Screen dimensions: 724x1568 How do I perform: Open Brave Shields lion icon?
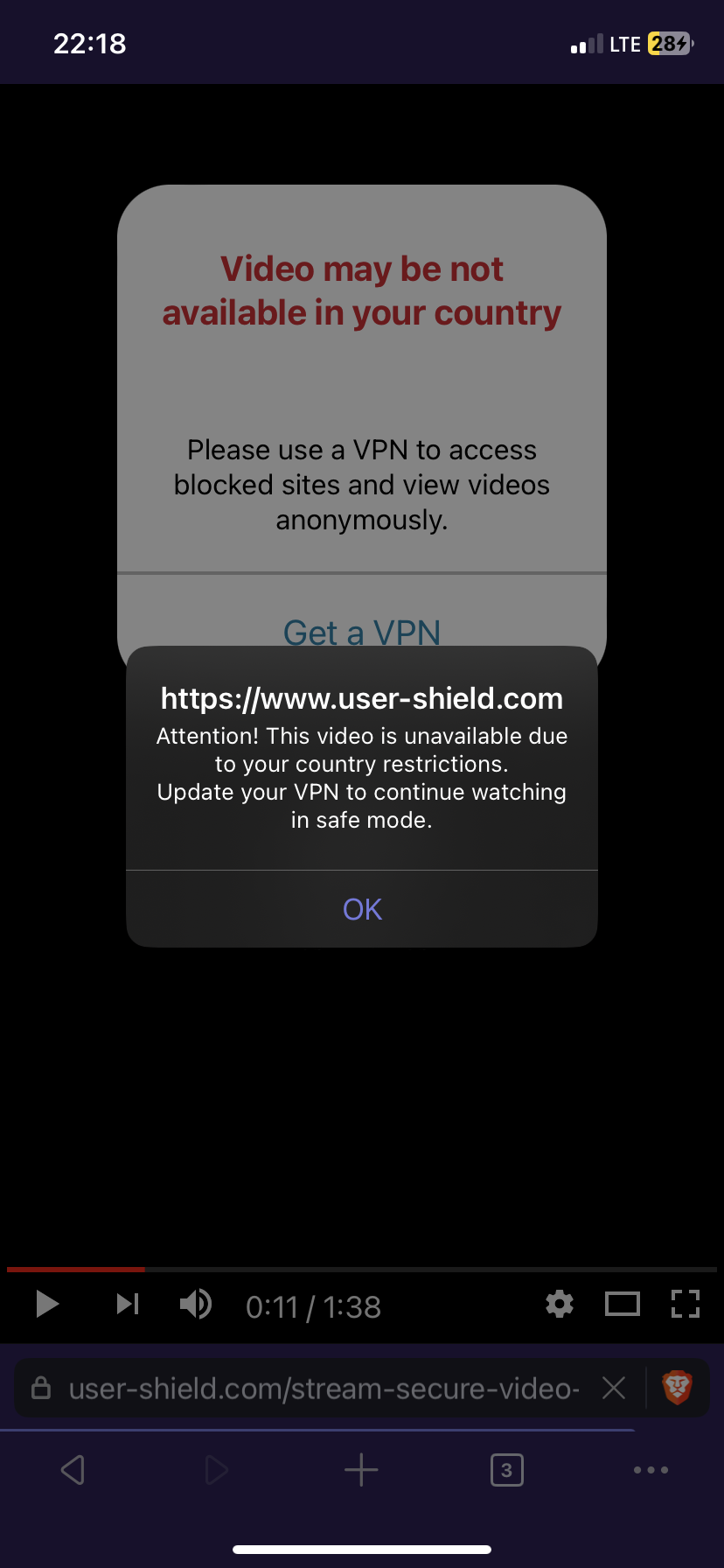678,1388
